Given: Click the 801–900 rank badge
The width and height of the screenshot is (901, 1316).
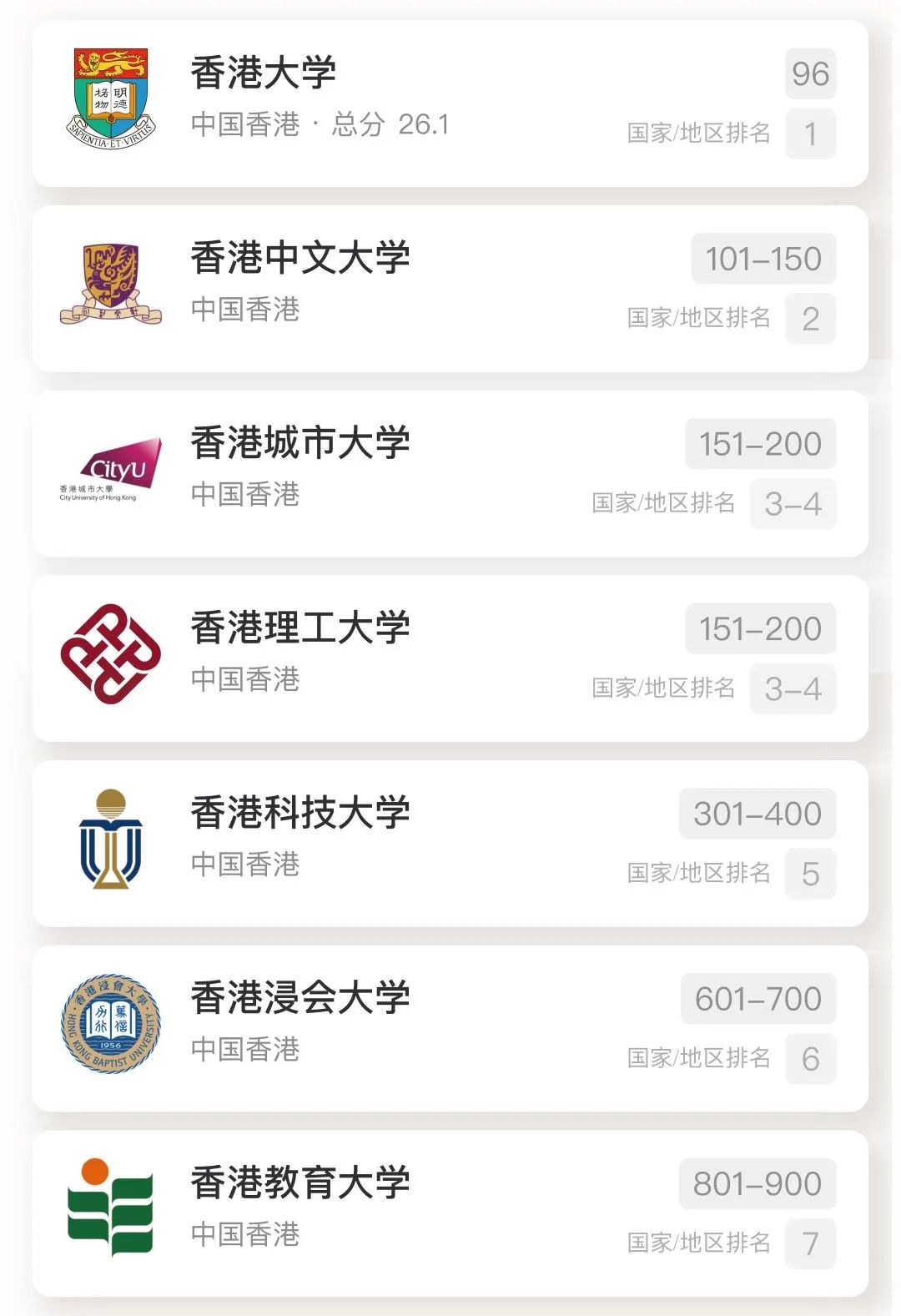Looking at the screenshot, I should [x=758, y=1183].
